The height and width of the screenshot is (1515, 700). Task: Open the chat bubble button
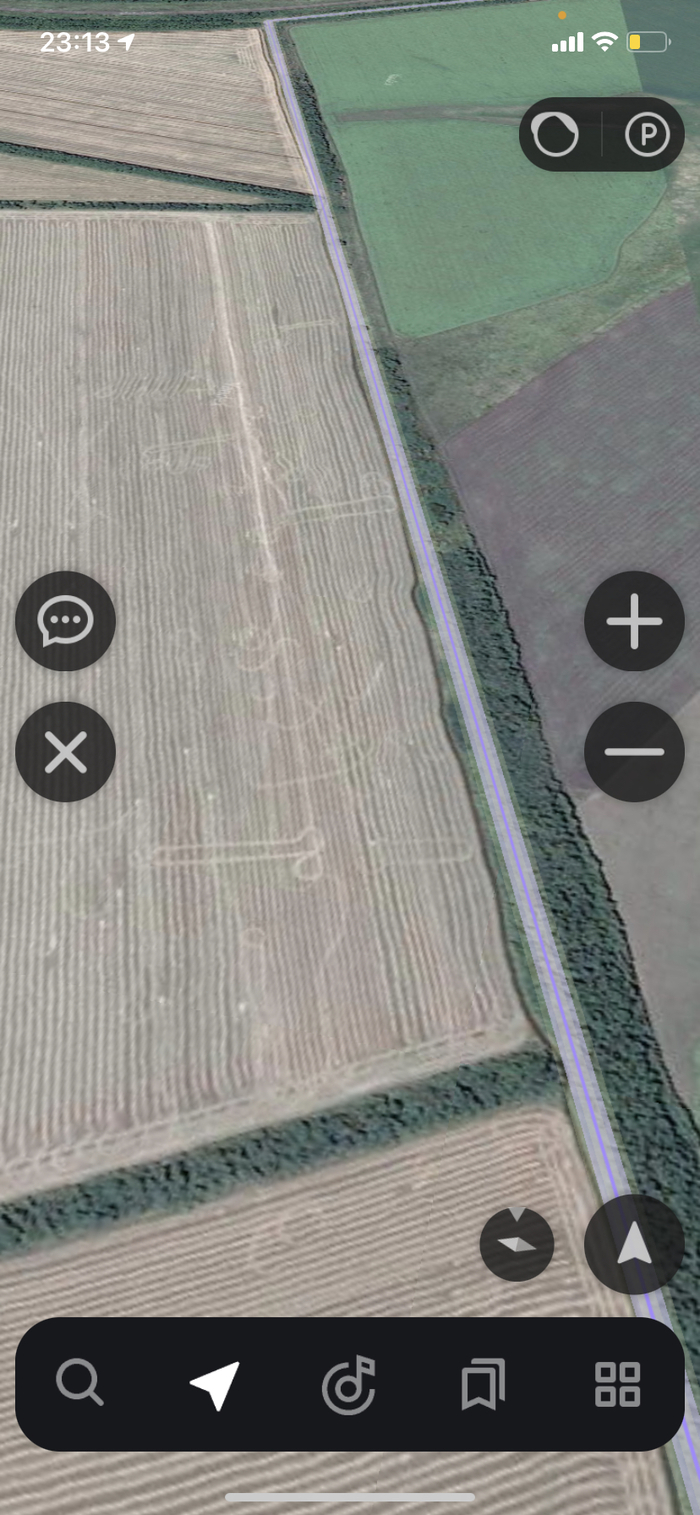66,621
